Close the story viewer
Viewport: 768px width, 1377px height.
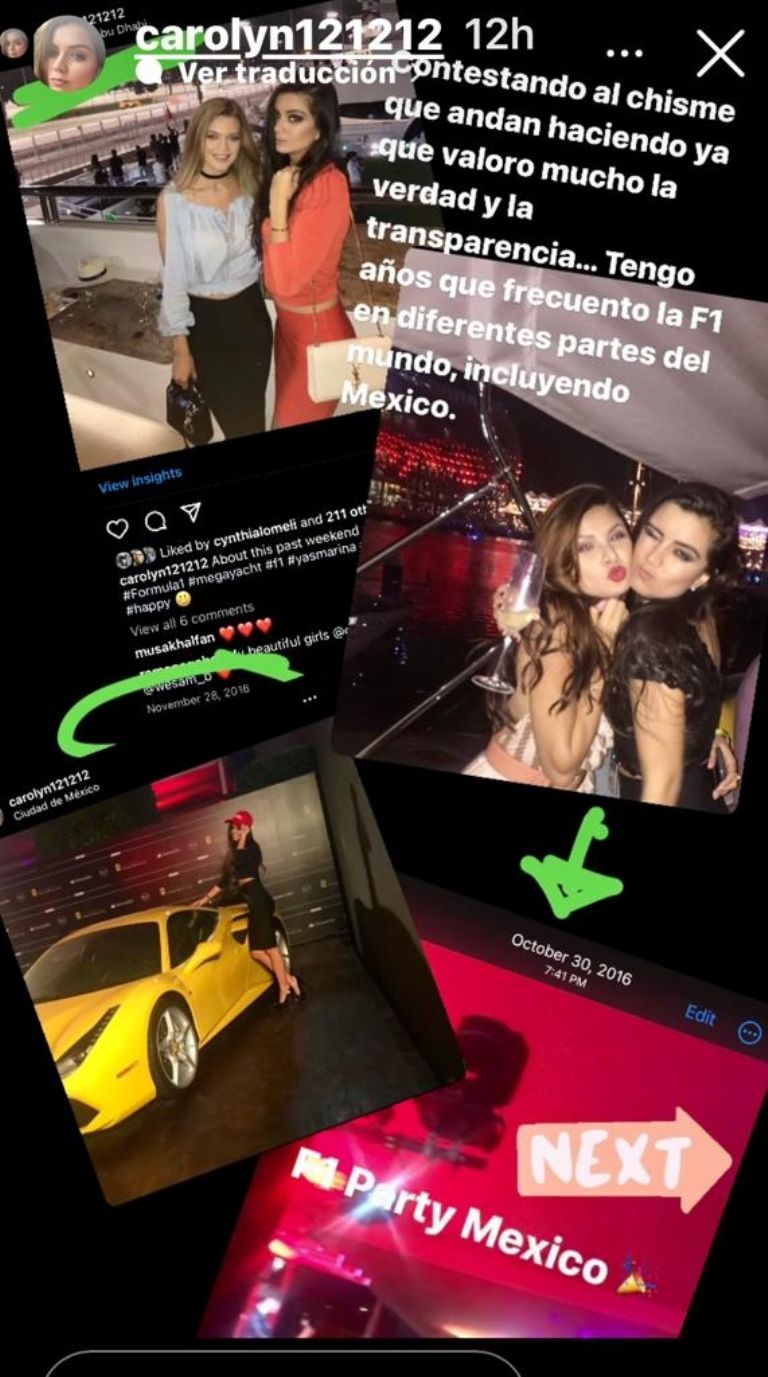pos(720,53)
